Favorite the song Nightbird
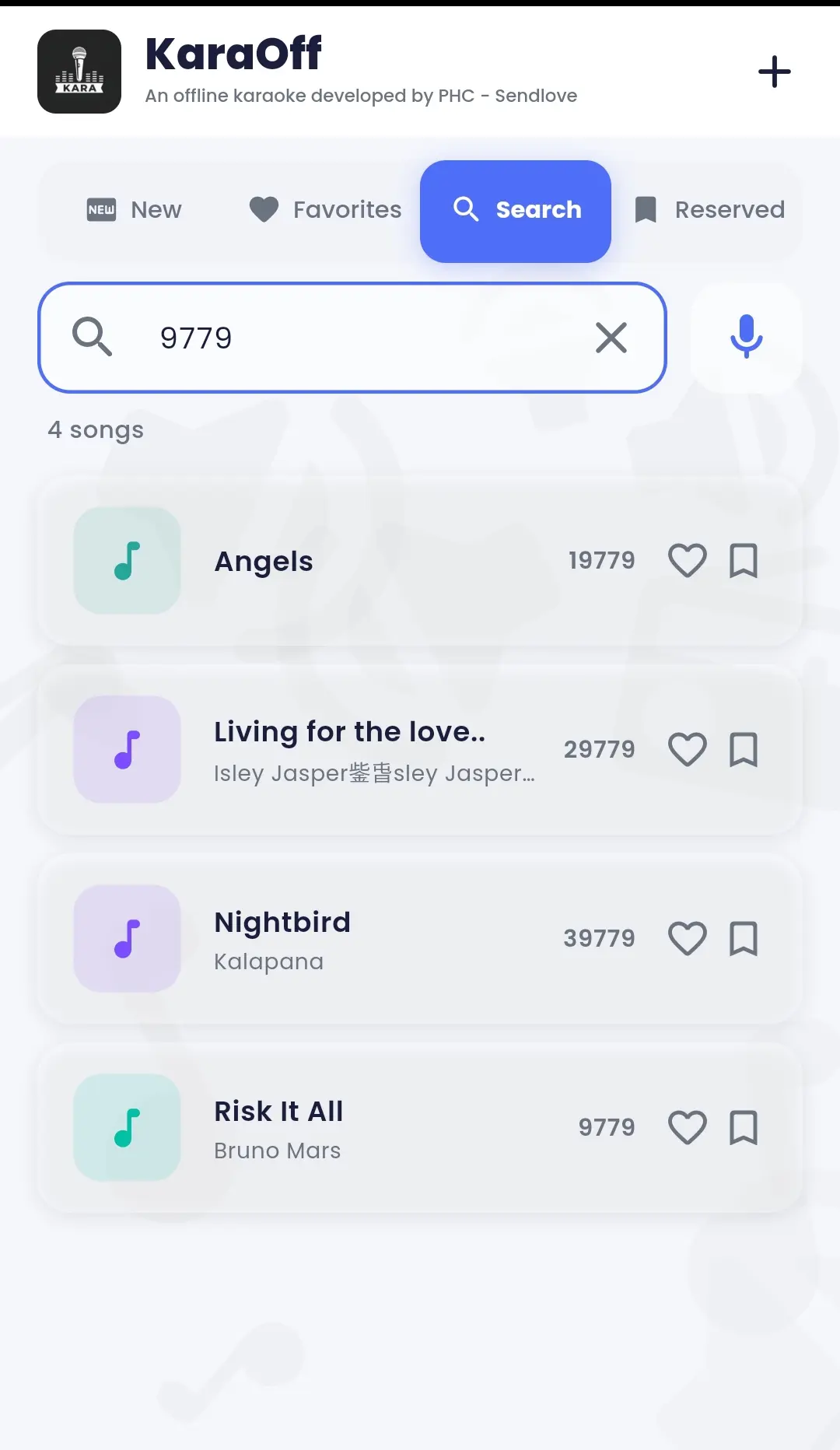 [688, 938]
